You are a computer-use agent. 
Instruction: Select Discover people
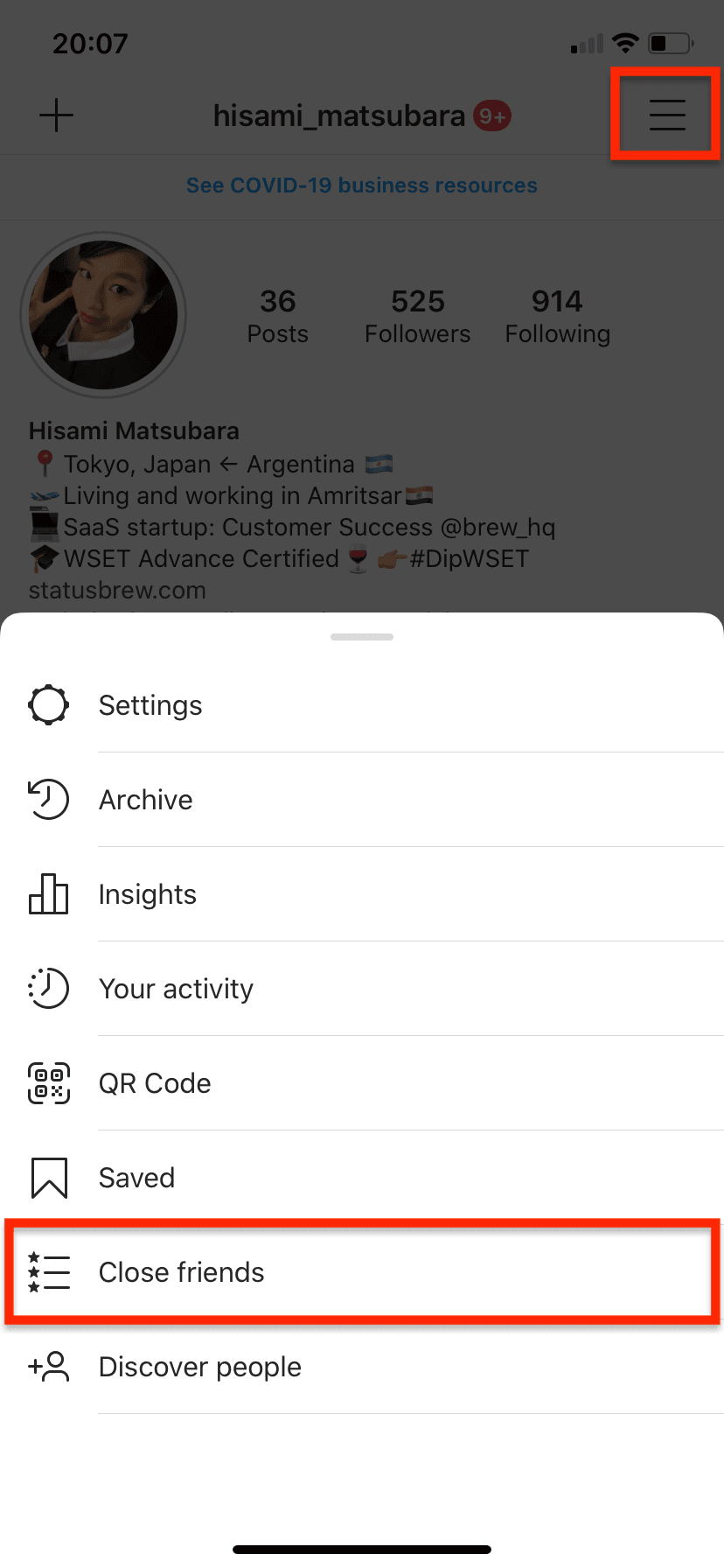[199, 1367]
